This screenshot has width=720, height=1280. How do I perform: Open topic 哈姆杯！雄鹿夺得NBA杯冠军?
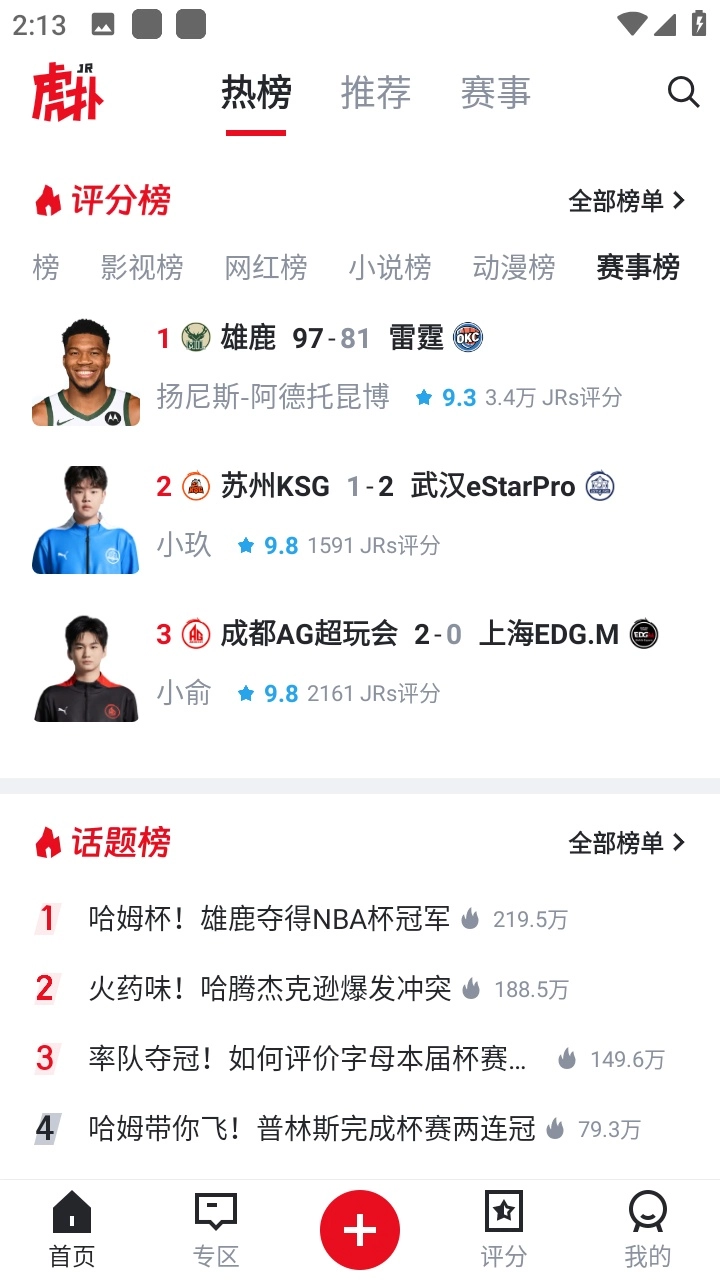270,919
